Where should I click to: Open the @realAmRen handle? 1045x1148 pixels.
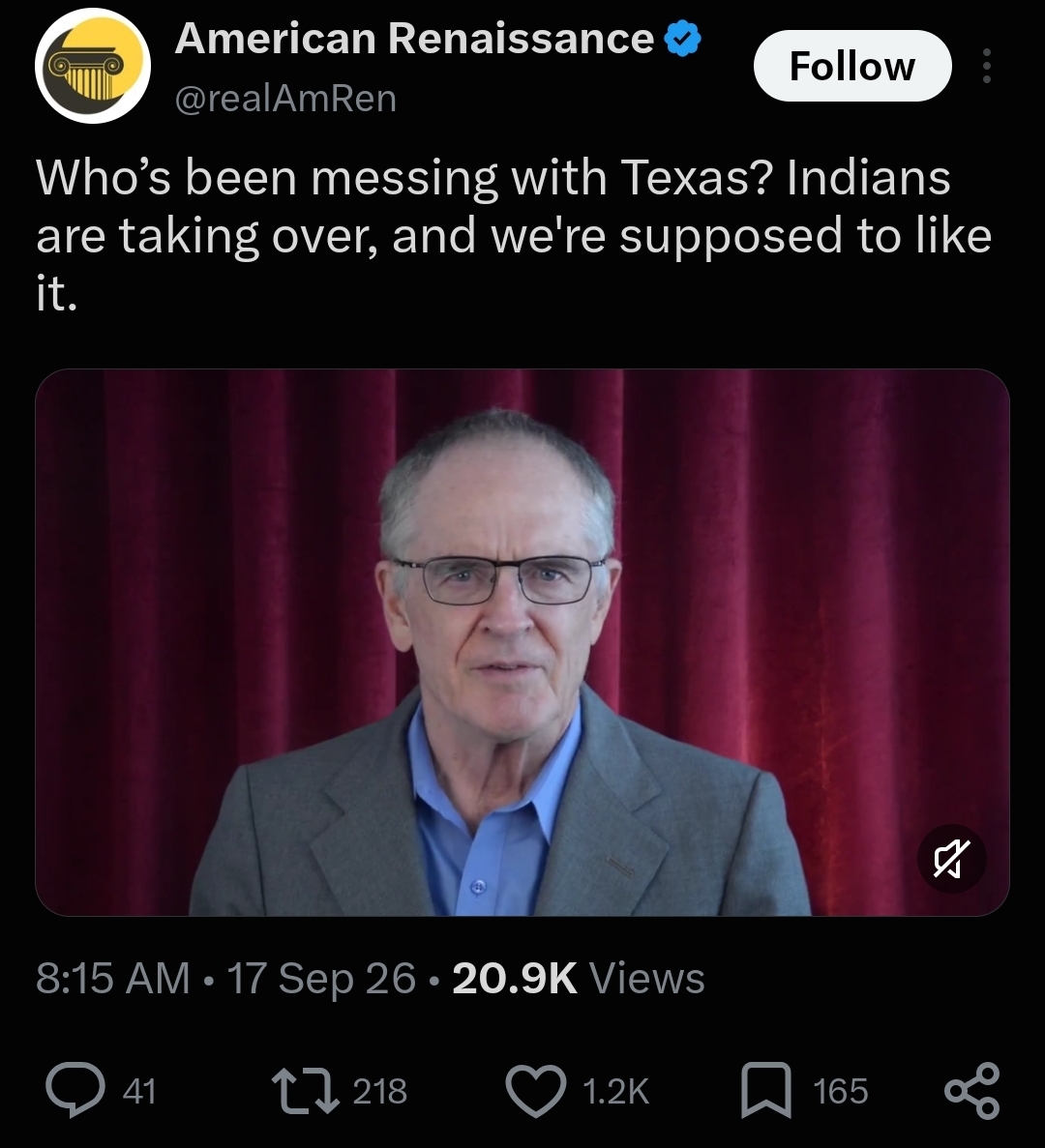click(285, 98)
